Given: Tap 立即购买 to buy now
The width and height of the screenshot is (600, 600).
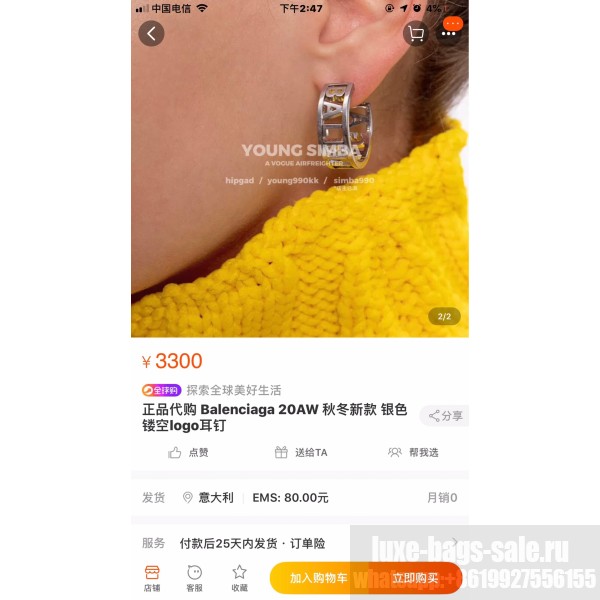Looking at the screenshot, I should [415, 578].
